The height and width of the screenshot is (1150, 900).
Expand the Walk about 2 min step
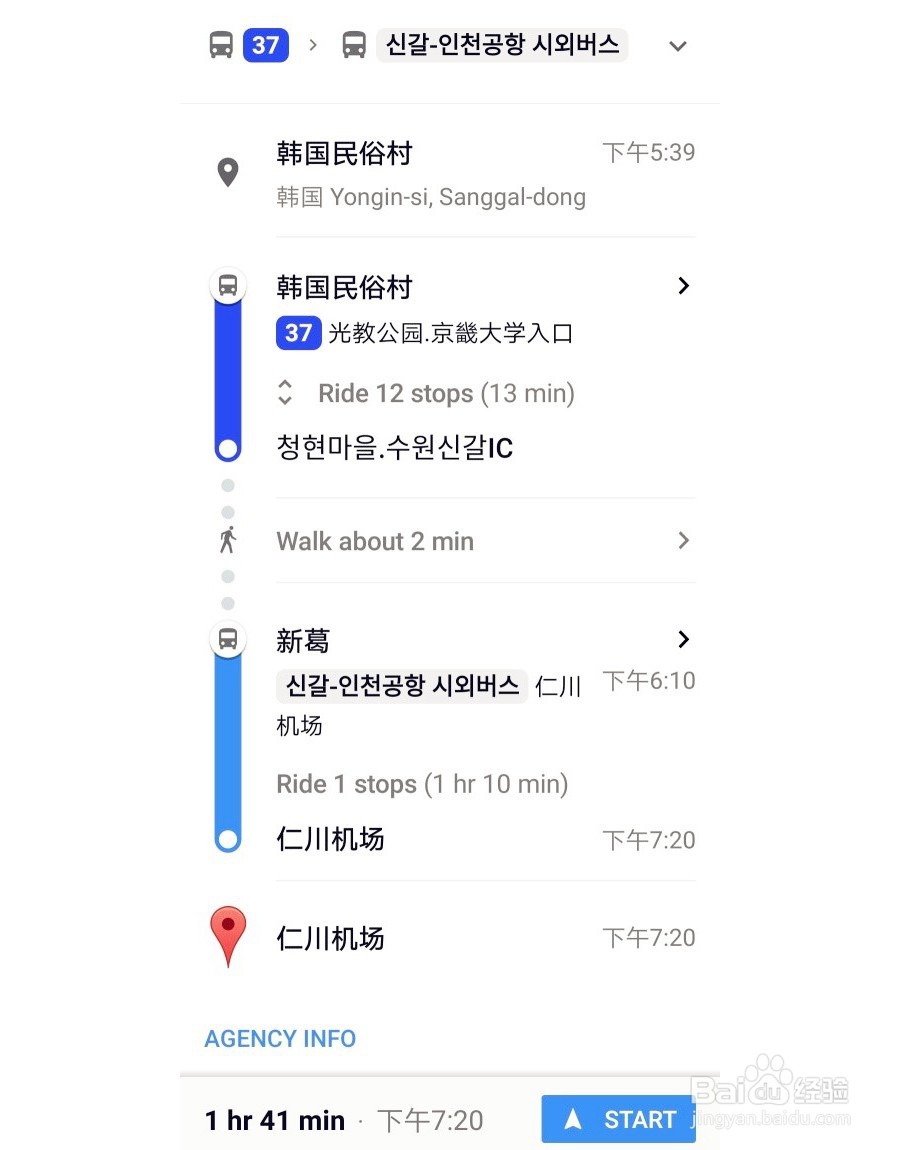(684, 540)
